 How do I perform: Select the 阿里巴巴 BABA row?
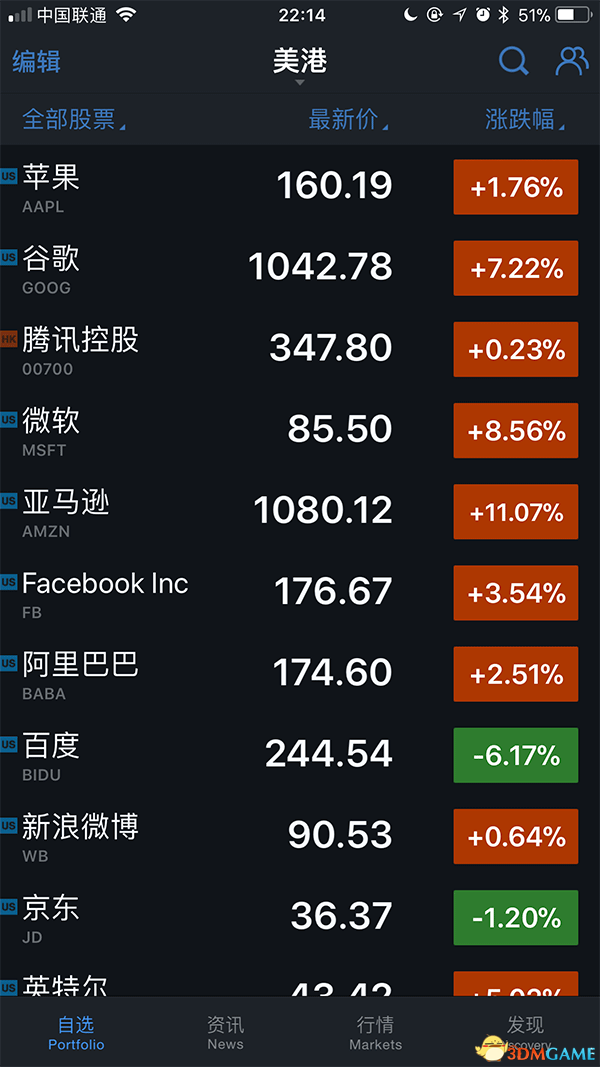tap(300, 673)
